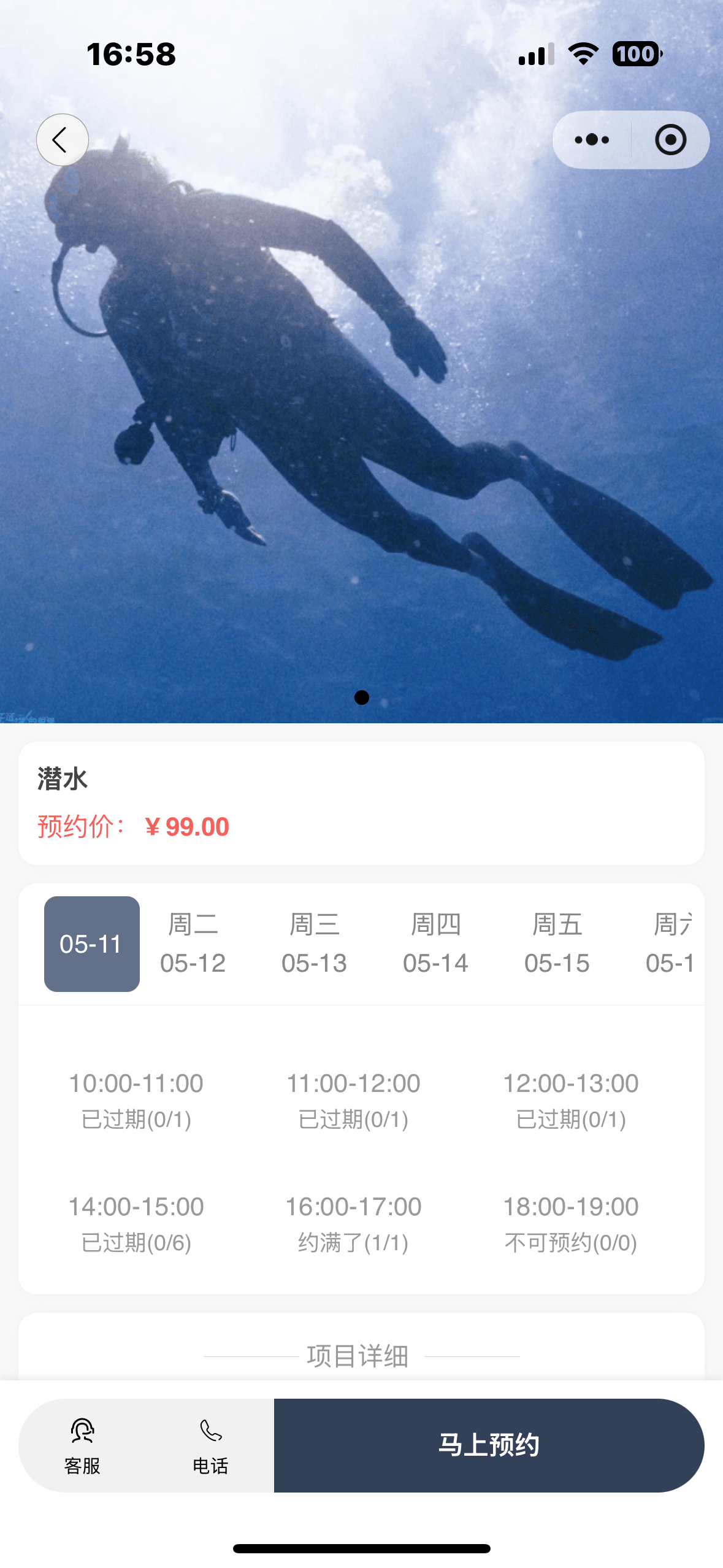Viewport: 723px width, 1568px height.
Task: Go back using the arrow button
Action: pos(63,140)
